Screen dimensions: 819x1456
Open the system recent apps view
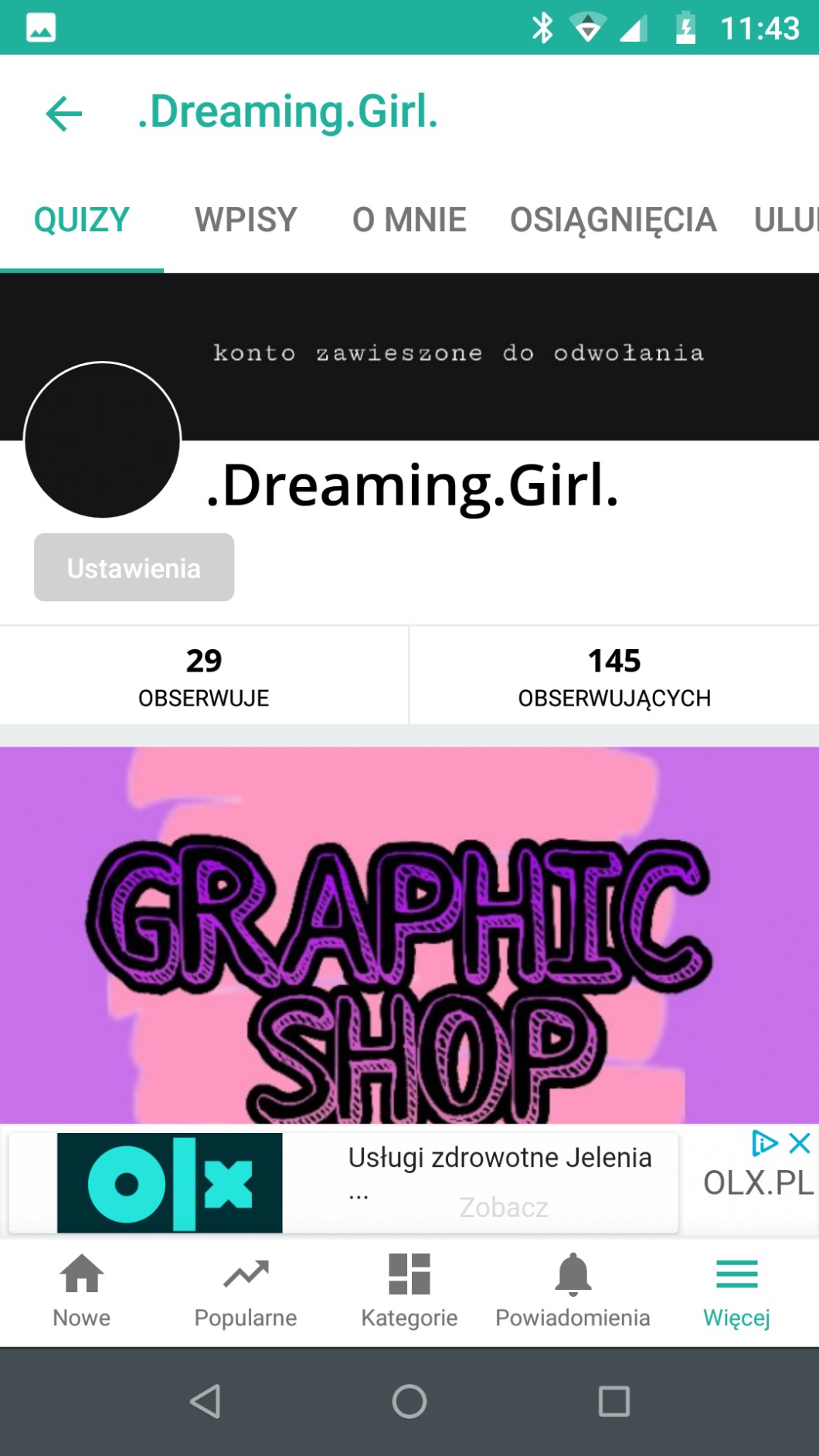pyautogui.click(x=614, y=1401)
